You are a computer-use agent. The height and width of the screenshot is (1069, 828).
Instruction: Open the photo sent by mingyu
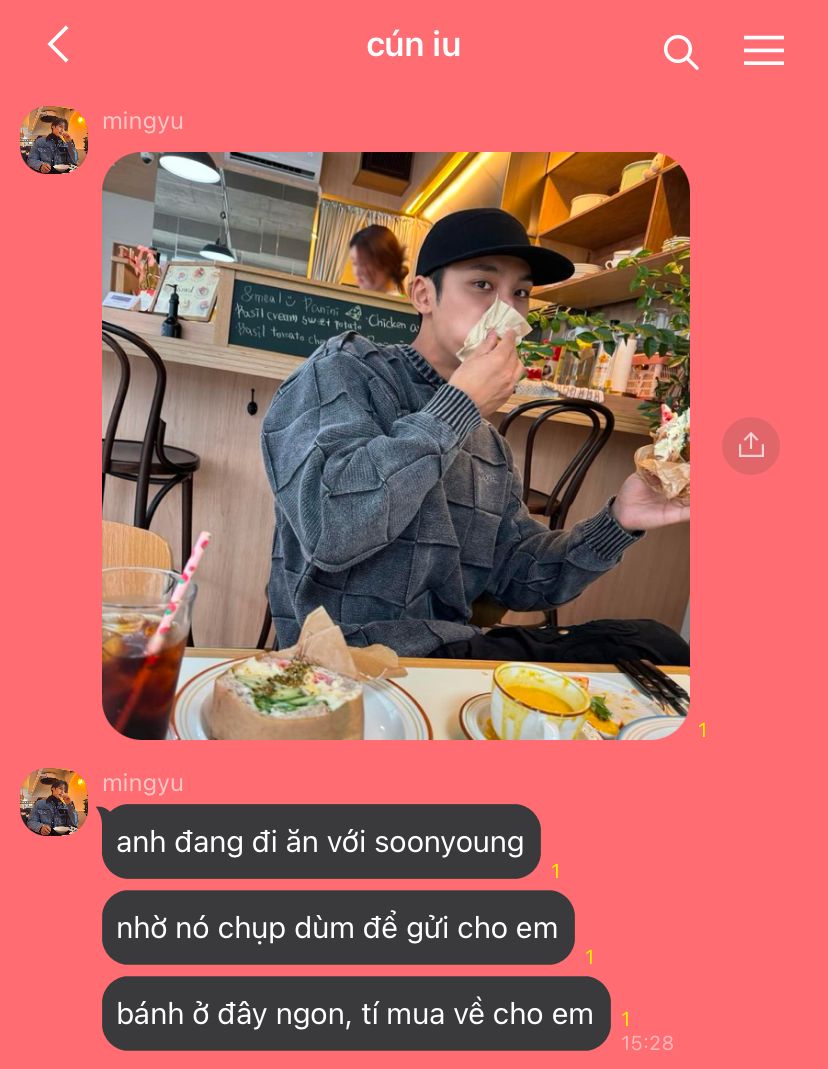pos(396,446)
